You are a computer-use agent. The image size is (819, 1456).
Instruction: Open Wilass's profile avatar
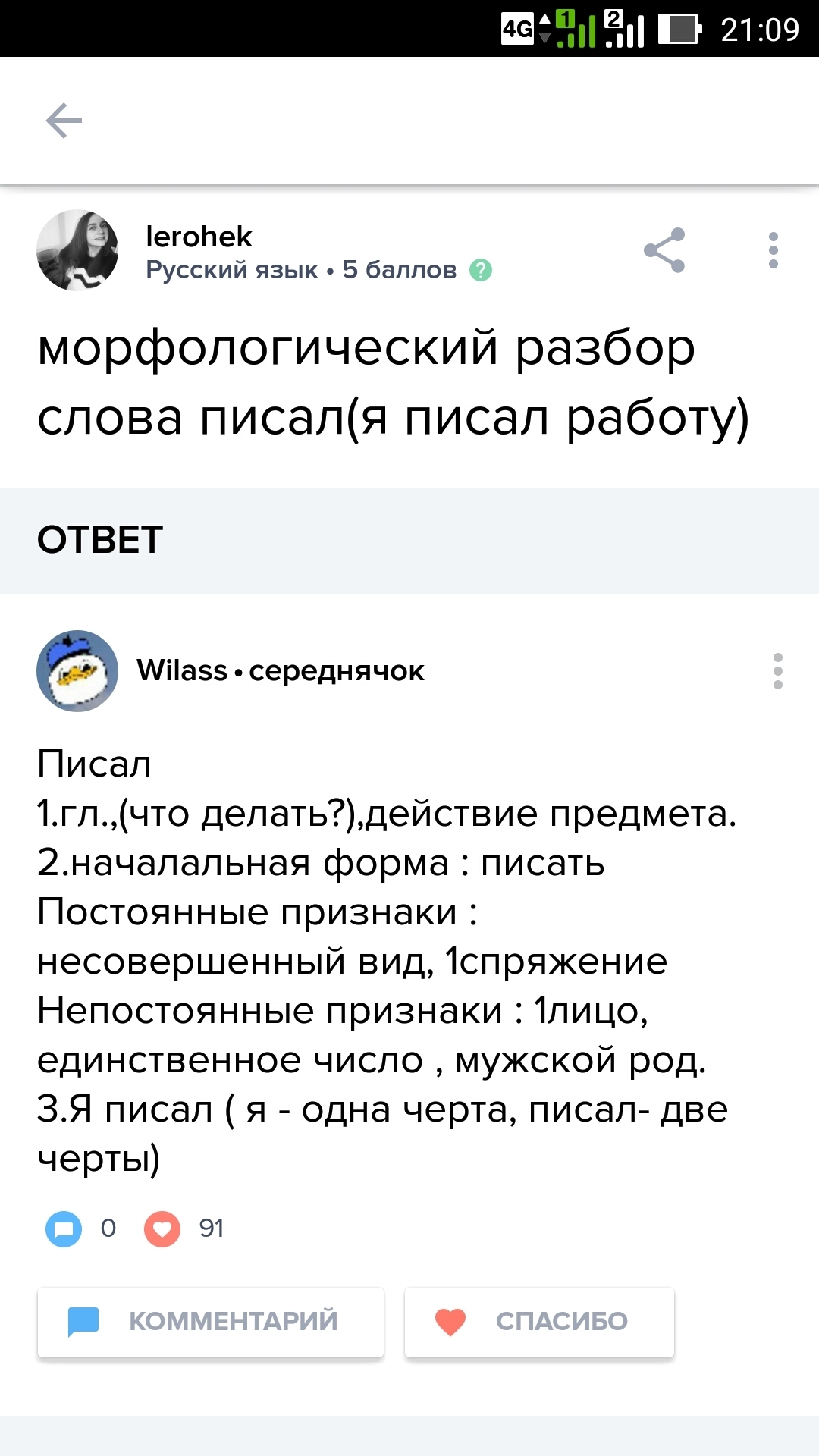[x=77, y=671]
